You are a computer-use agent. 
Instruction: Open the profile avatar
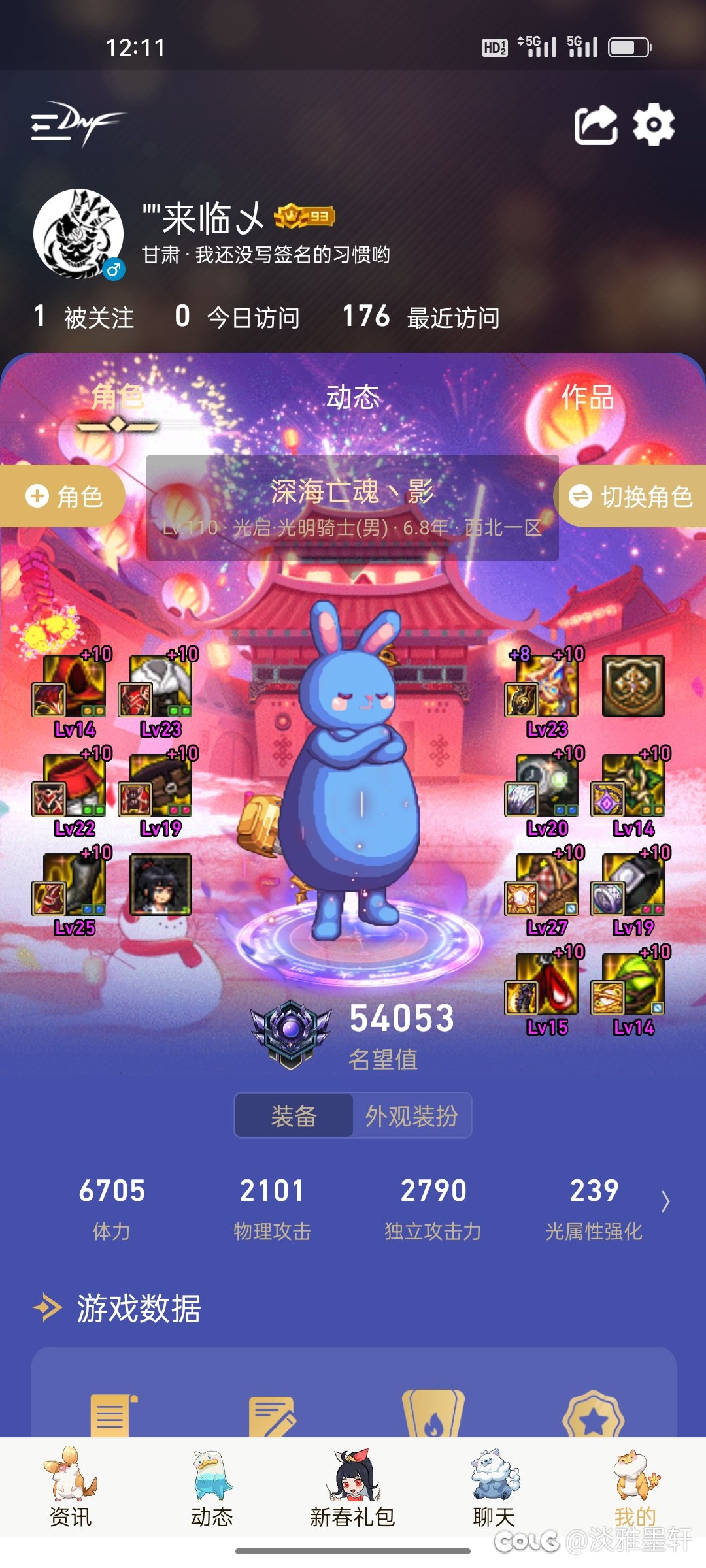point(78,234)
